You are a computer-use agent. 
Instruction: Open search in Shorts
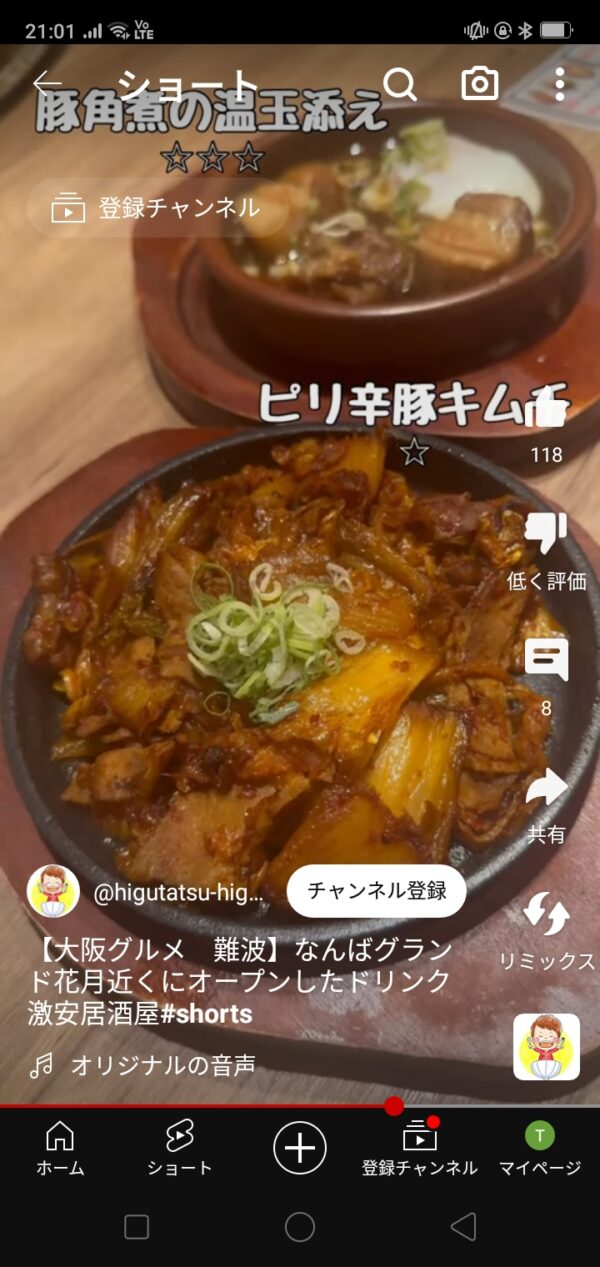tap(400, 84)
